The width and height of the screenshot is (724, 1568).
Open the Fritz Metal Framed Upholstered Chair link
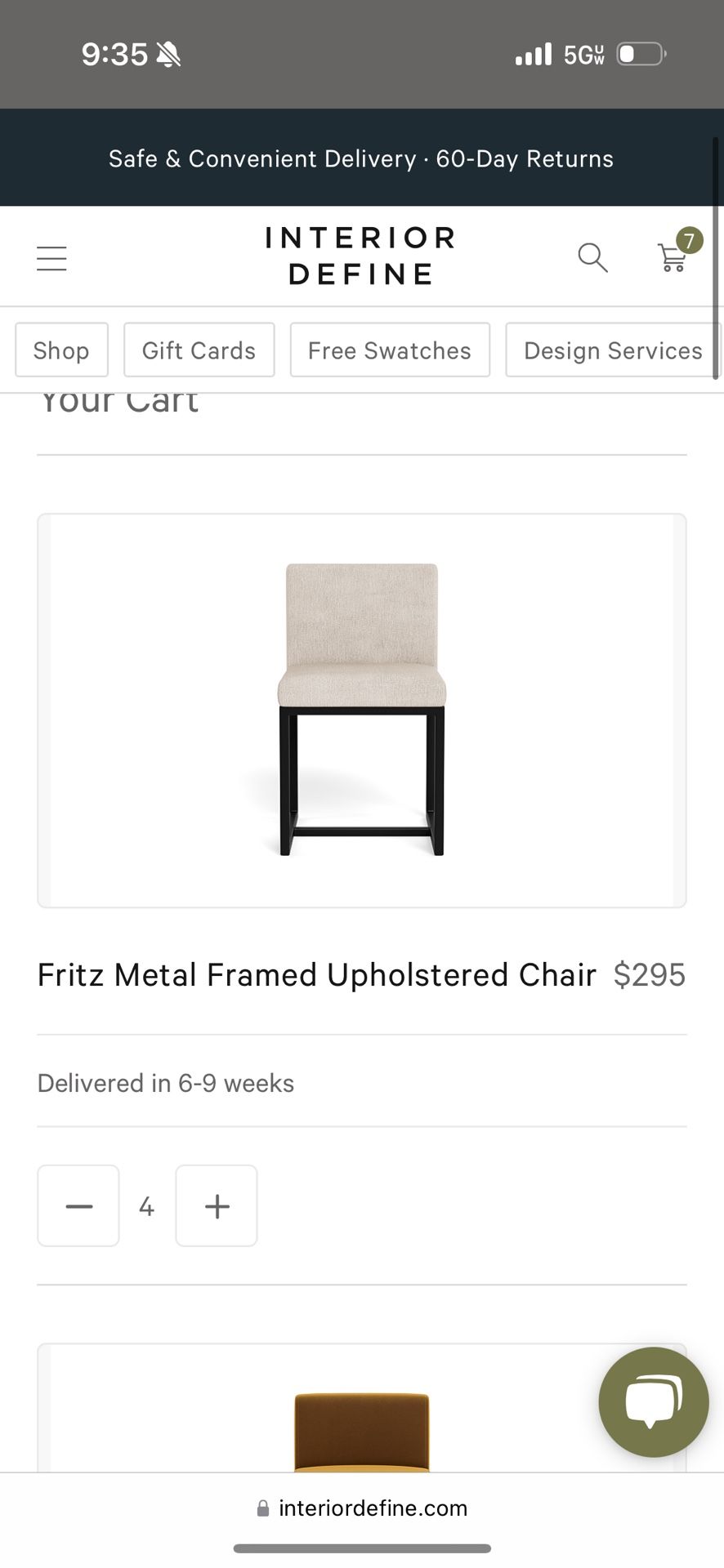[315, 973]
